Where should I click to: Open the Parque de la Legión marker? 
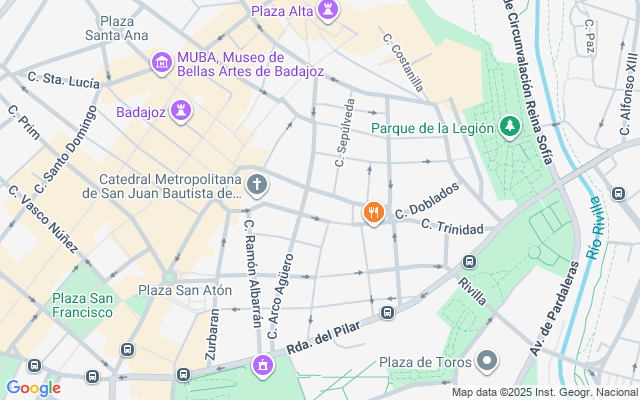(511, 127)
